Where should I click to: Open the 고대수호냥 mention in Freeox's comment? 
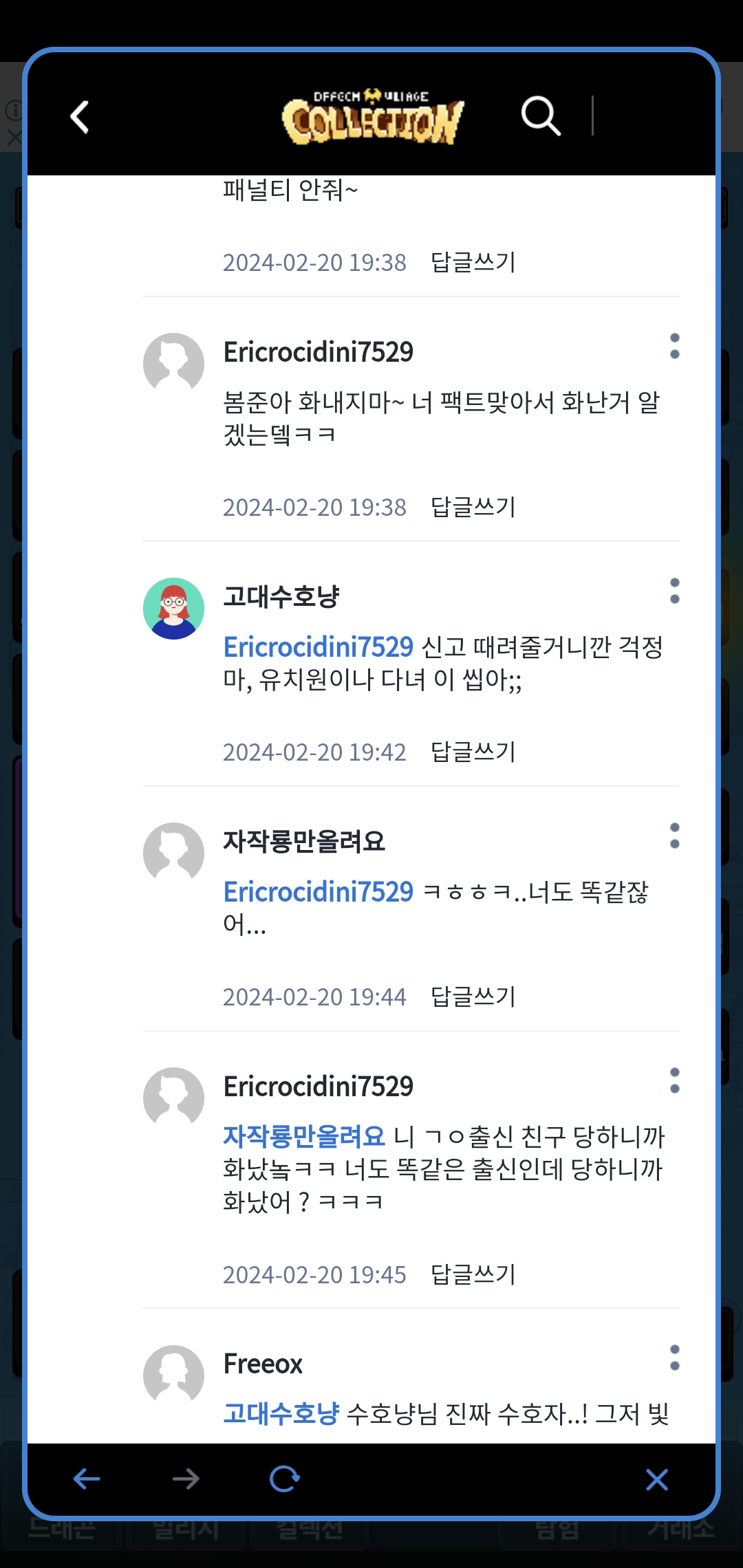(x=281, y=1414)
